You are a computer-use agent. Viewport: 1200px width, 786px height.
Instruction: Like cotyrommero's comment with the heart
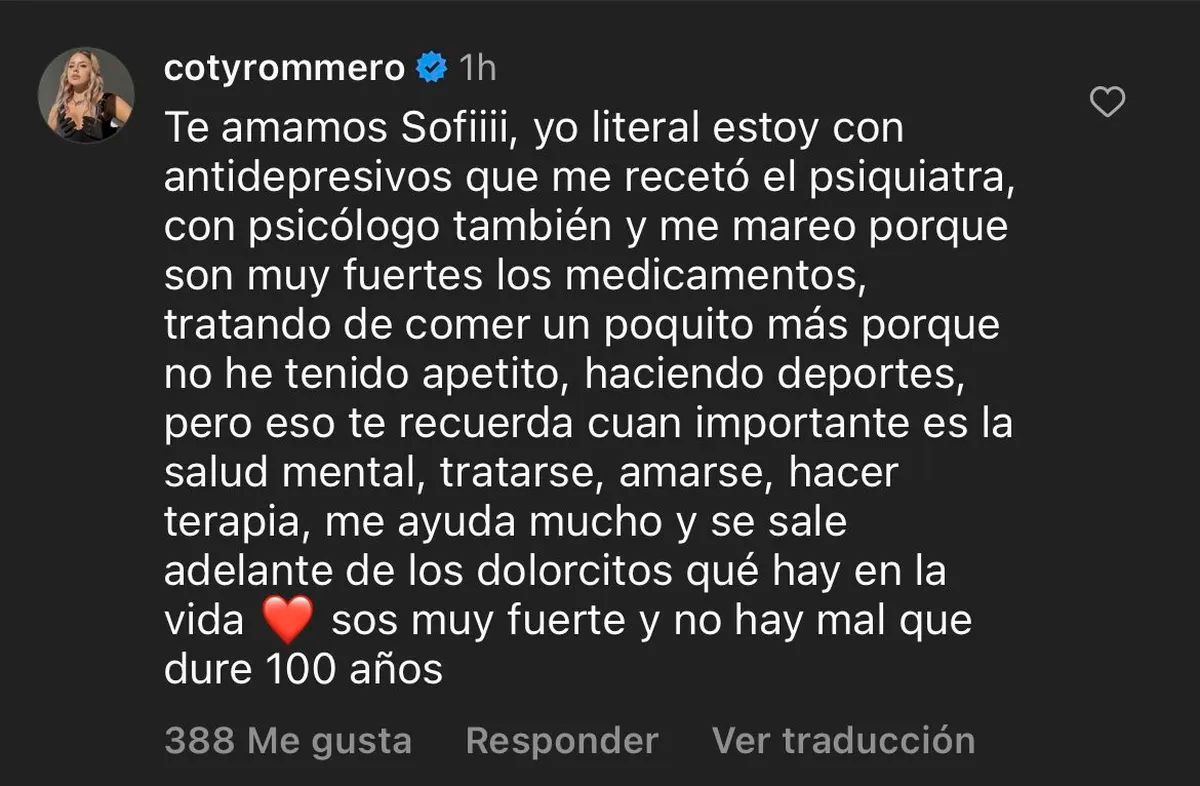pos(1107,102)
